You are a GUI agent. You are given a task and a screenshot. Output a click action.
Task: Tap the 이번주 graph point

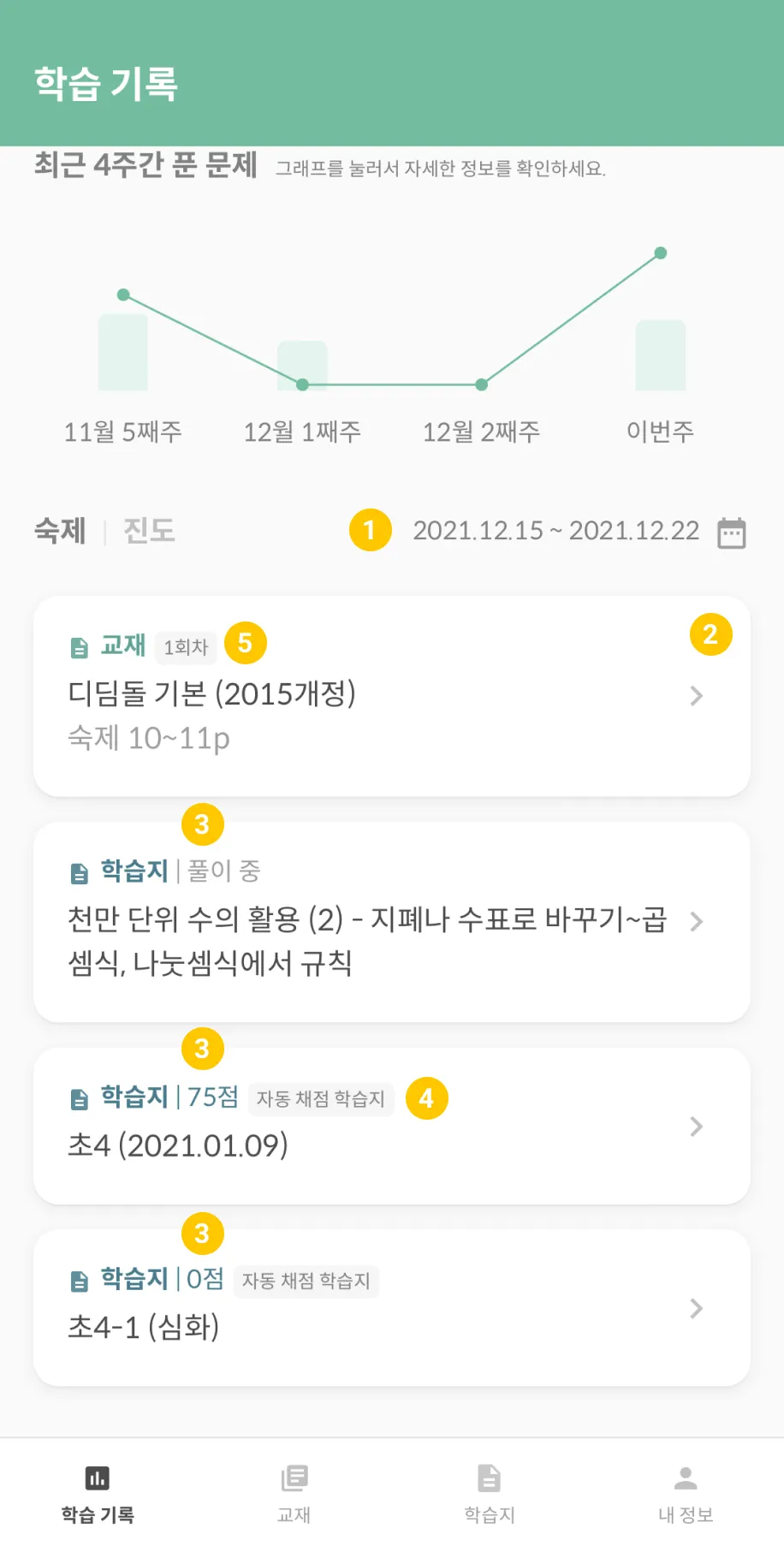click(660, 253)
